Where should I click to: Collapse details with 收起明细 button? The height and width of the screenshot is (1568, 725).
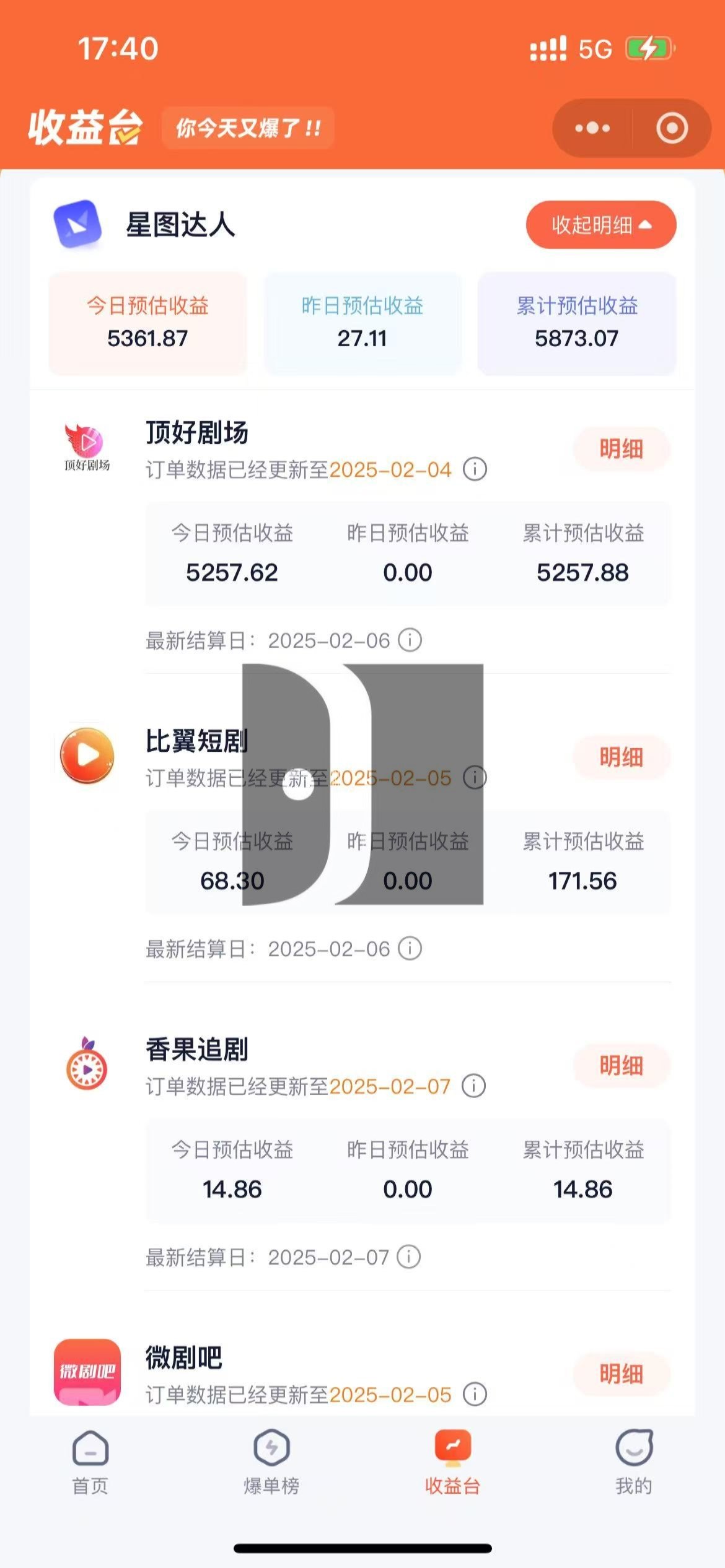600,225
